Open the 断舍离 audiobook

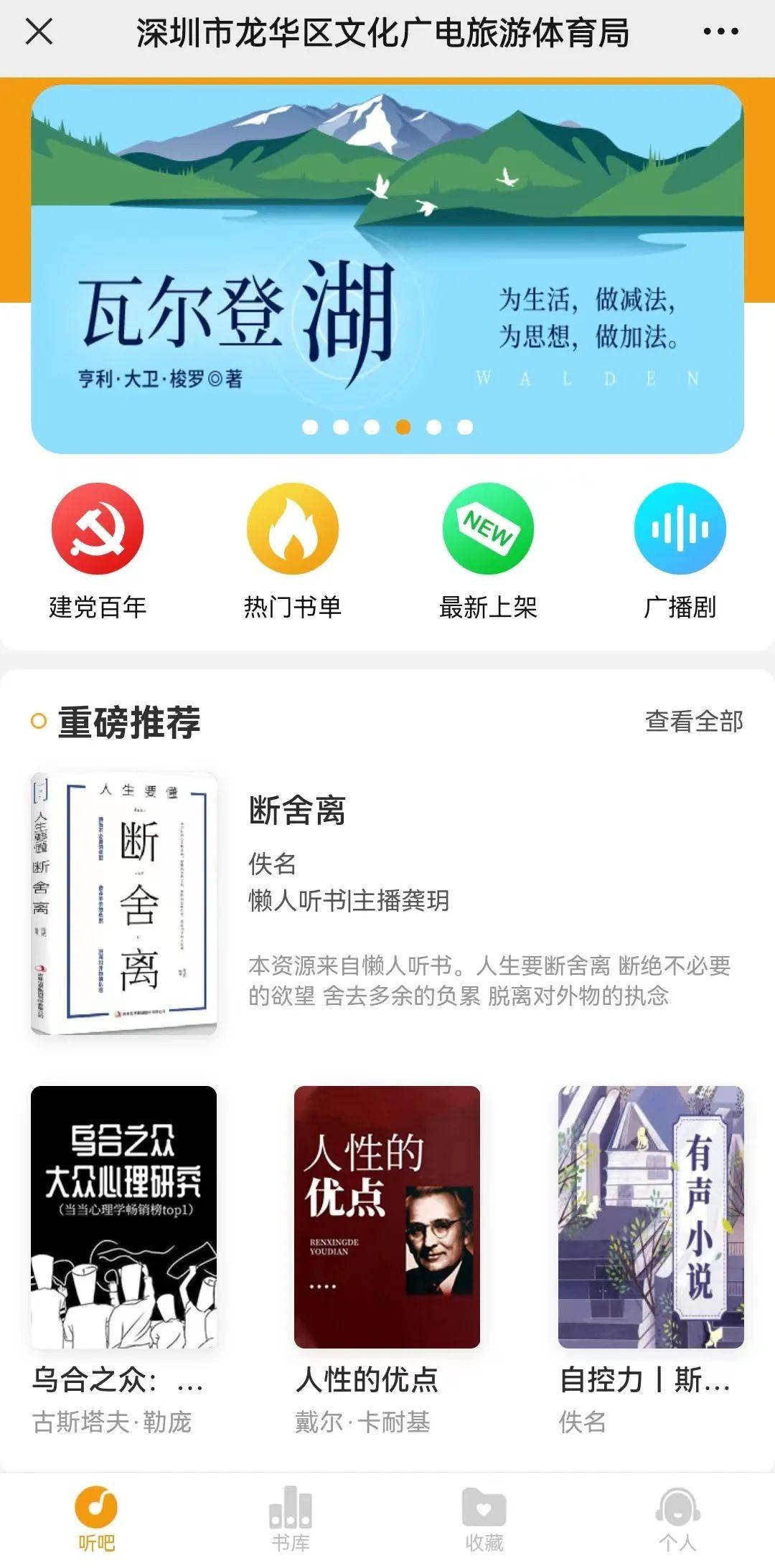pos(387,903)
